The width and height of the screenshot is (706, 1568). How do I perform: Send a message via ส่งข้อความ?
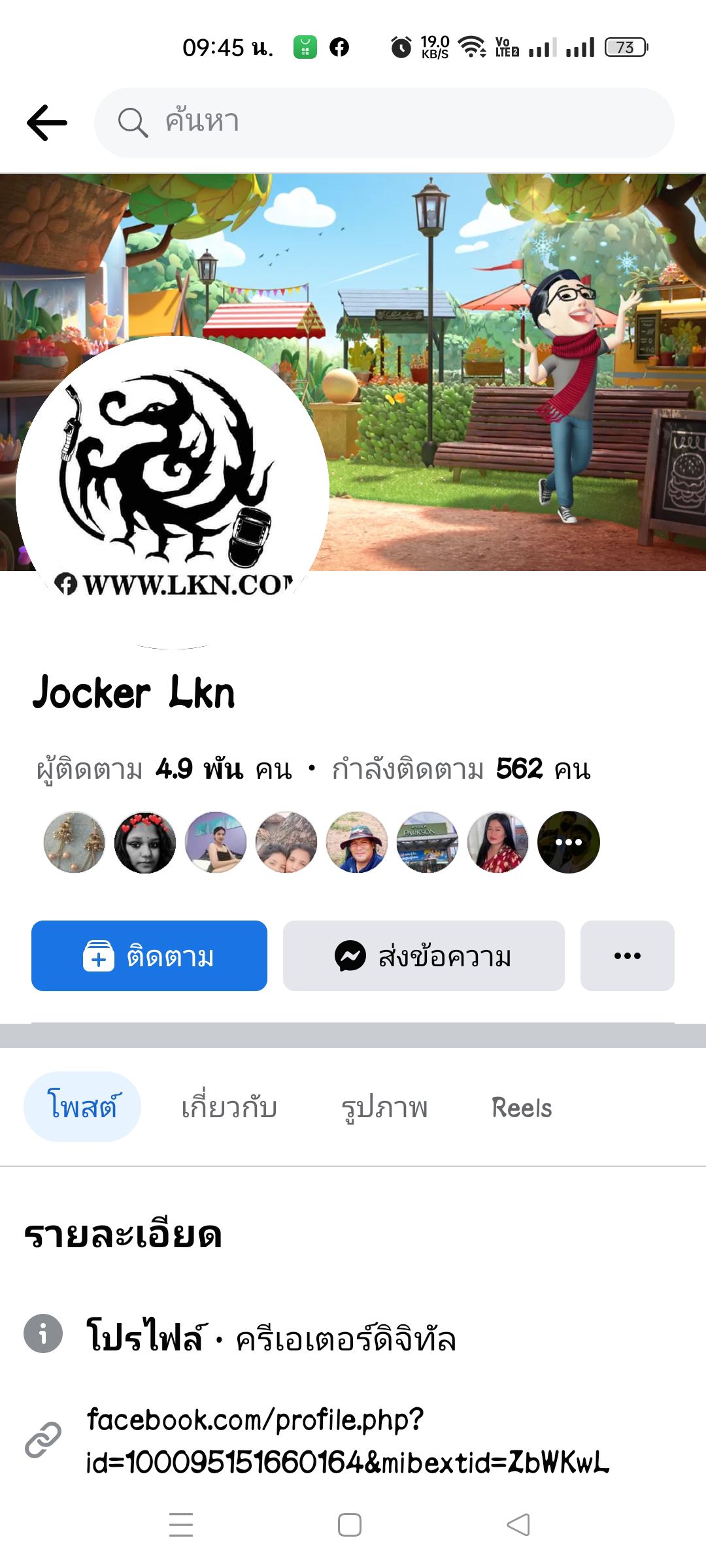(424, 956)
